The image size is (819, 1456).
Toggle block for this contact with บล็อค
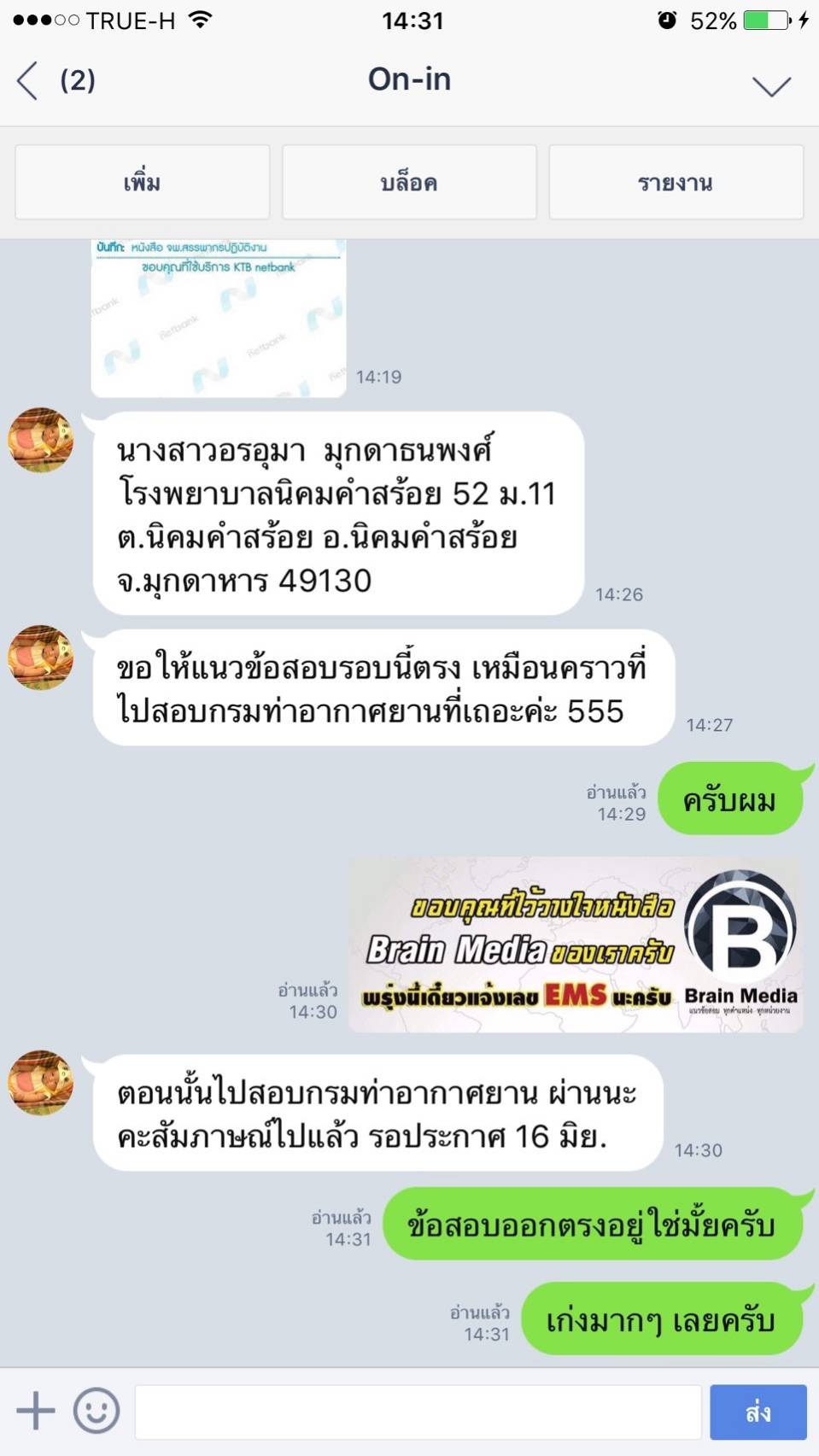coord(409,181)
